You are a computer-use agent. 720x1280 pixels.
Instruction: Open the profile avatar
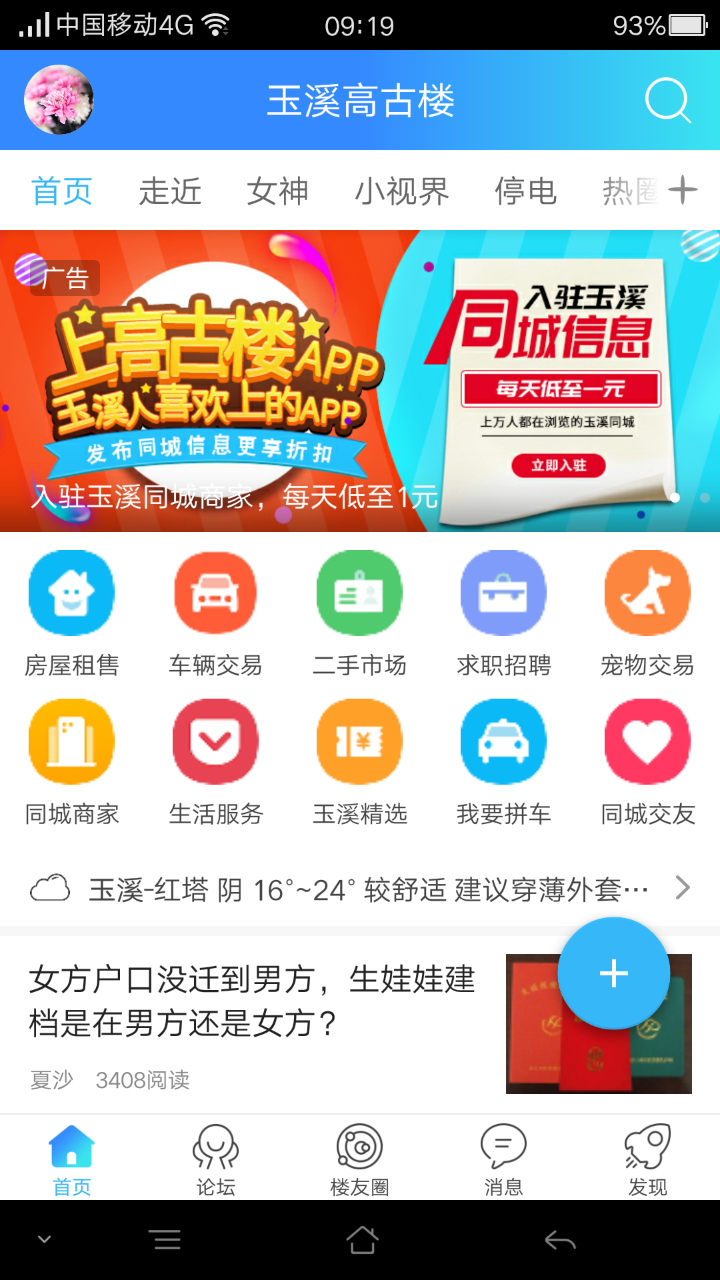[x=59, y=100]
